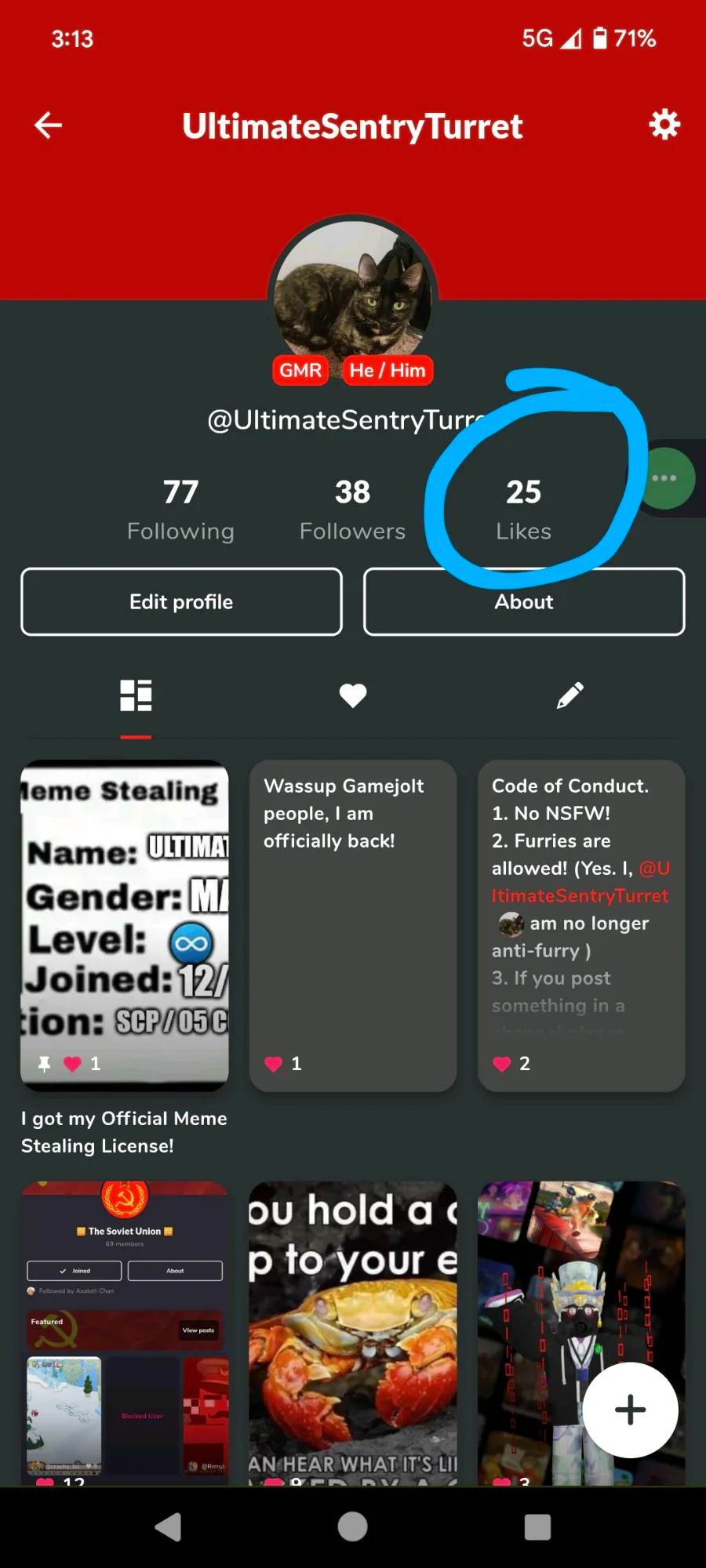Open the Meme Stealing License post
The width and height of the screenshot is (706, 1568).
pyautogui.click(x=125, y=926)
